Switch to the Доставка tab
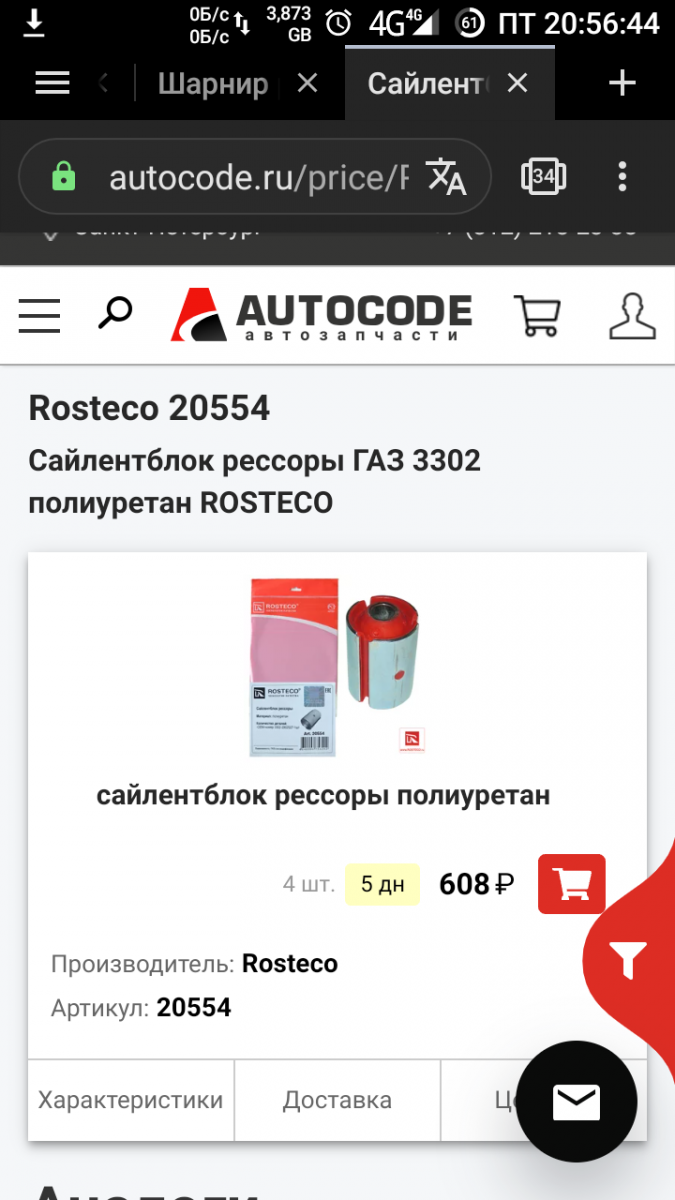 tap(337, 1100)
